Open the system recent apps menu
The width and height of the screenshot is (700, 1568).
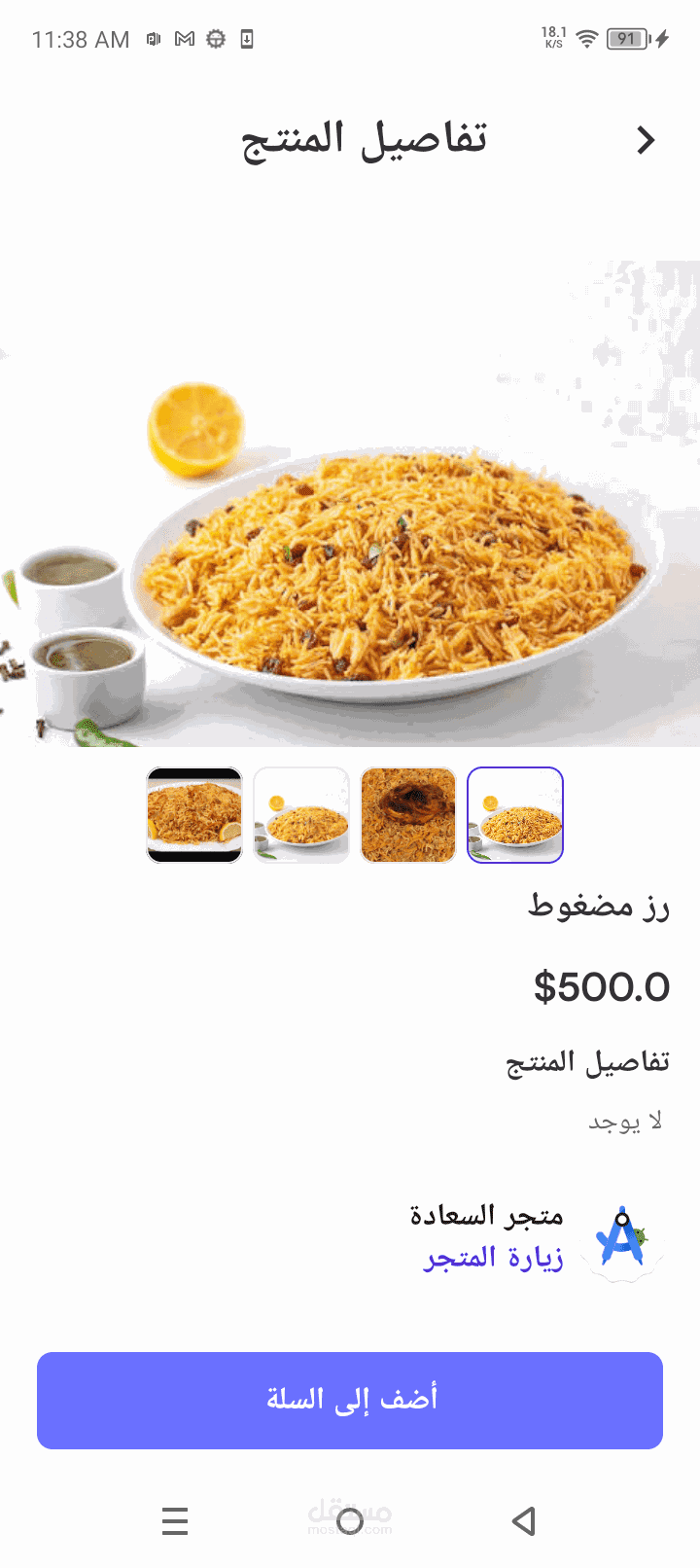pyautogui.click(x=175, y=1520)
